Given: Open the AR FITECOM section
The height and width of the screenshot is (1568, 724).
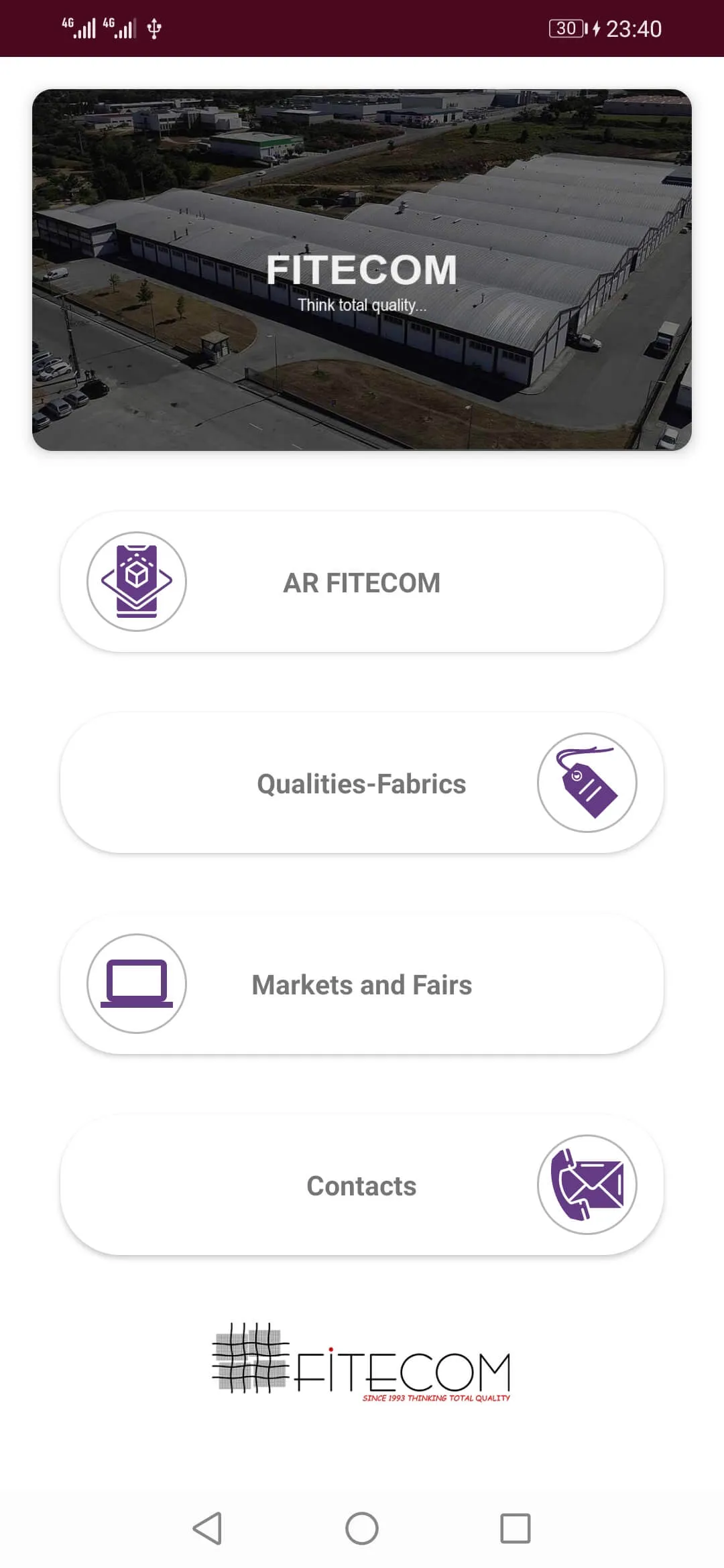Looking at the screenshot, I should tap(362, 582).
